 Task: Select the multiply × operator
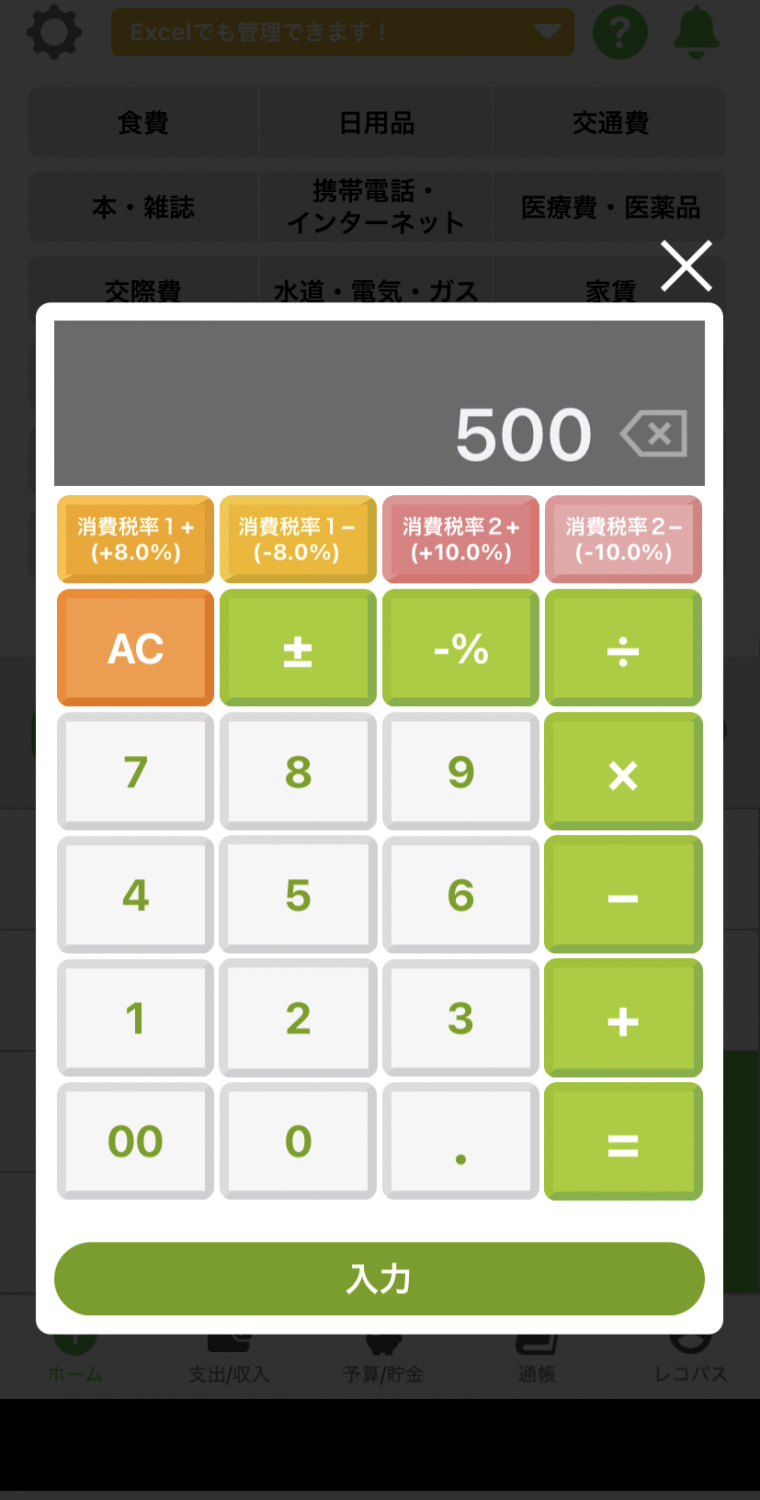(x=623, y=772)
